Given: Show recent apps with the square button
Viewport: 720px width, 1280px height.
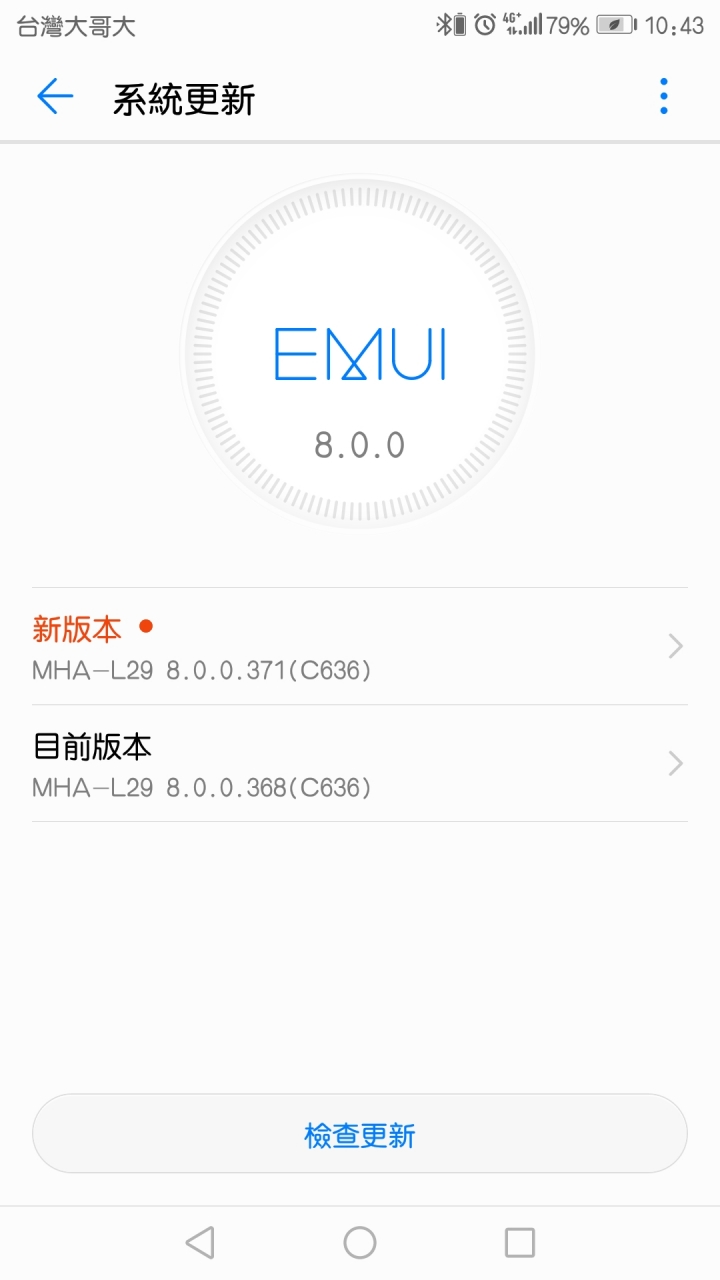Looking at the screenshot, I should (519, 1242).
